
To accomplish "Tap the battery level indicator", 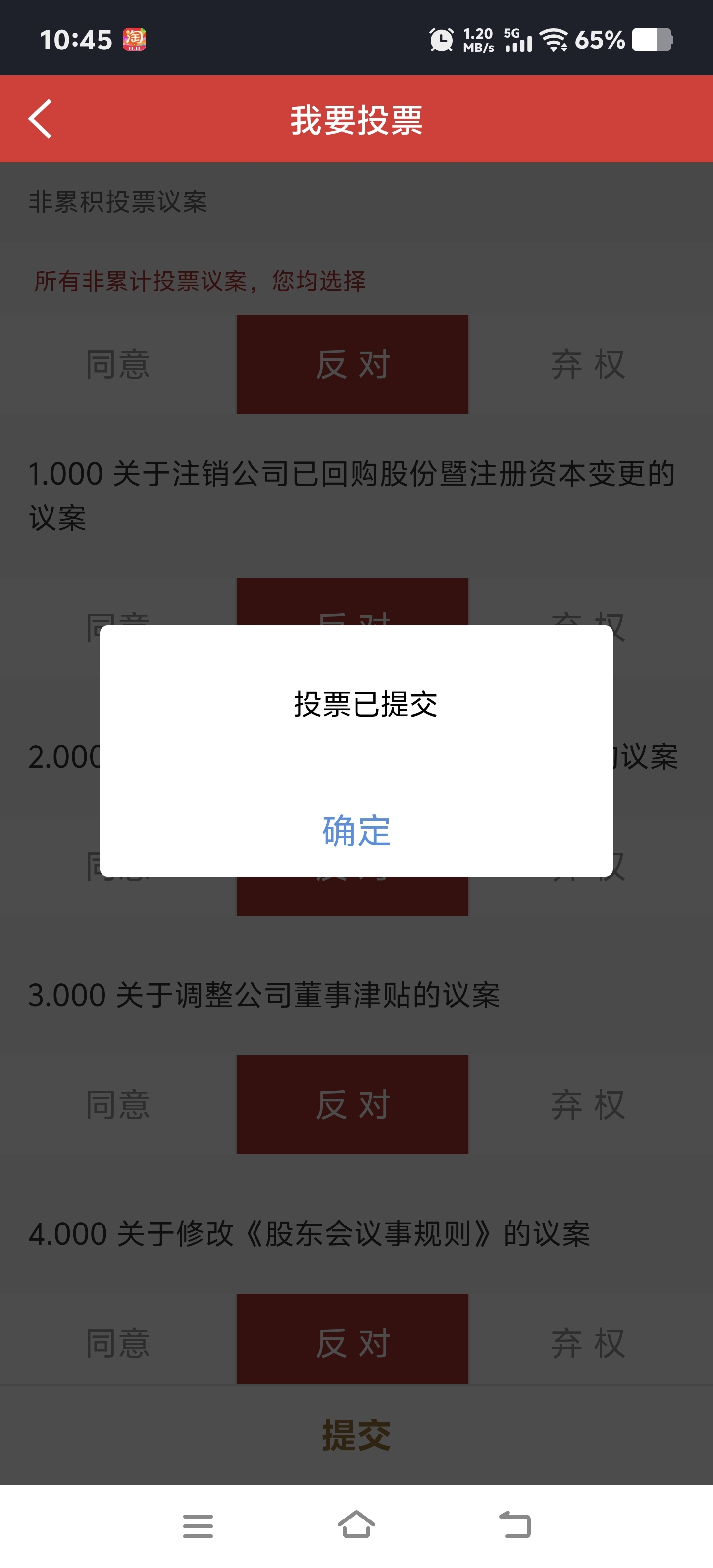I will 653,40.
